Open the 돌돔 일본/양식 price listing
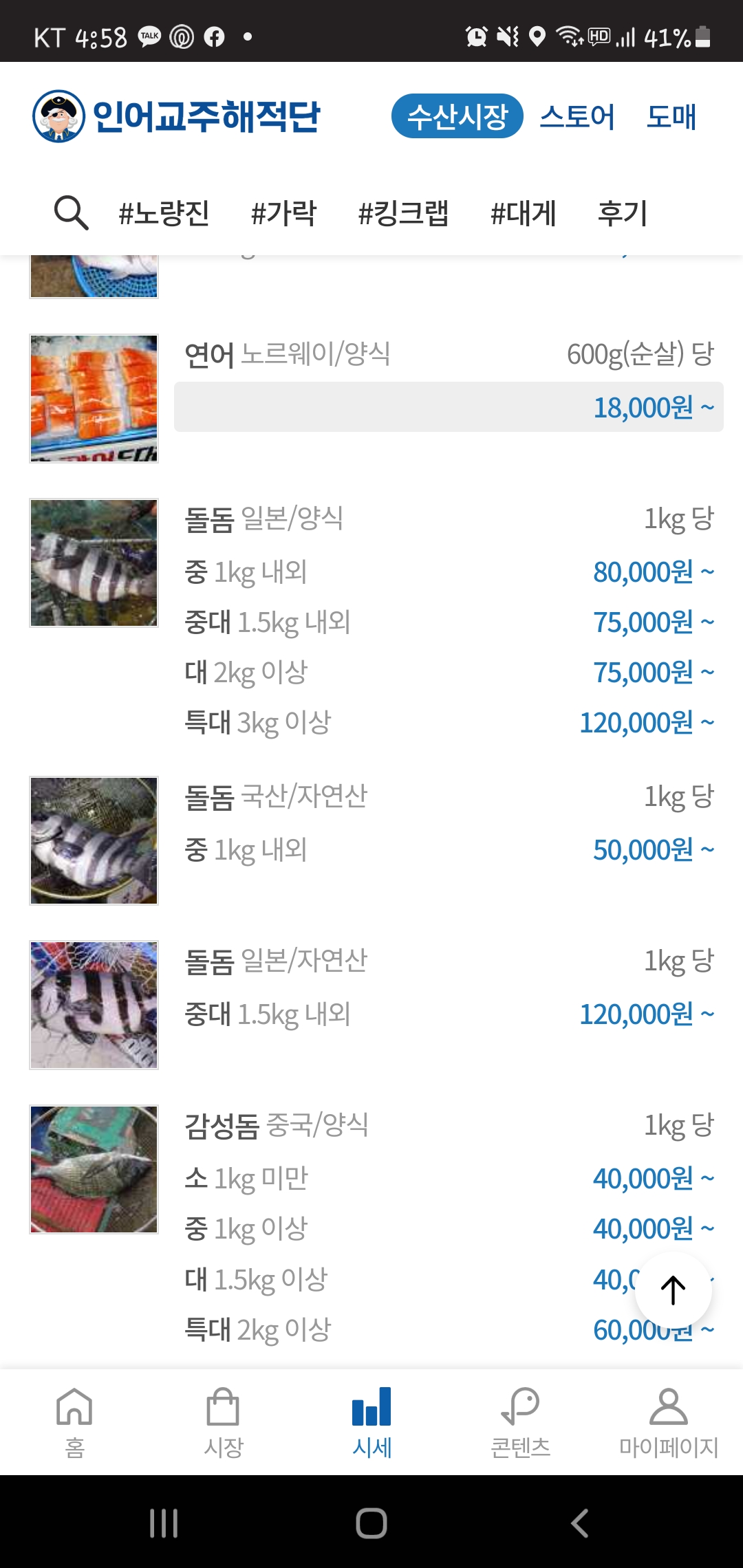743x1568 pixels. click(x=264, y=519)
